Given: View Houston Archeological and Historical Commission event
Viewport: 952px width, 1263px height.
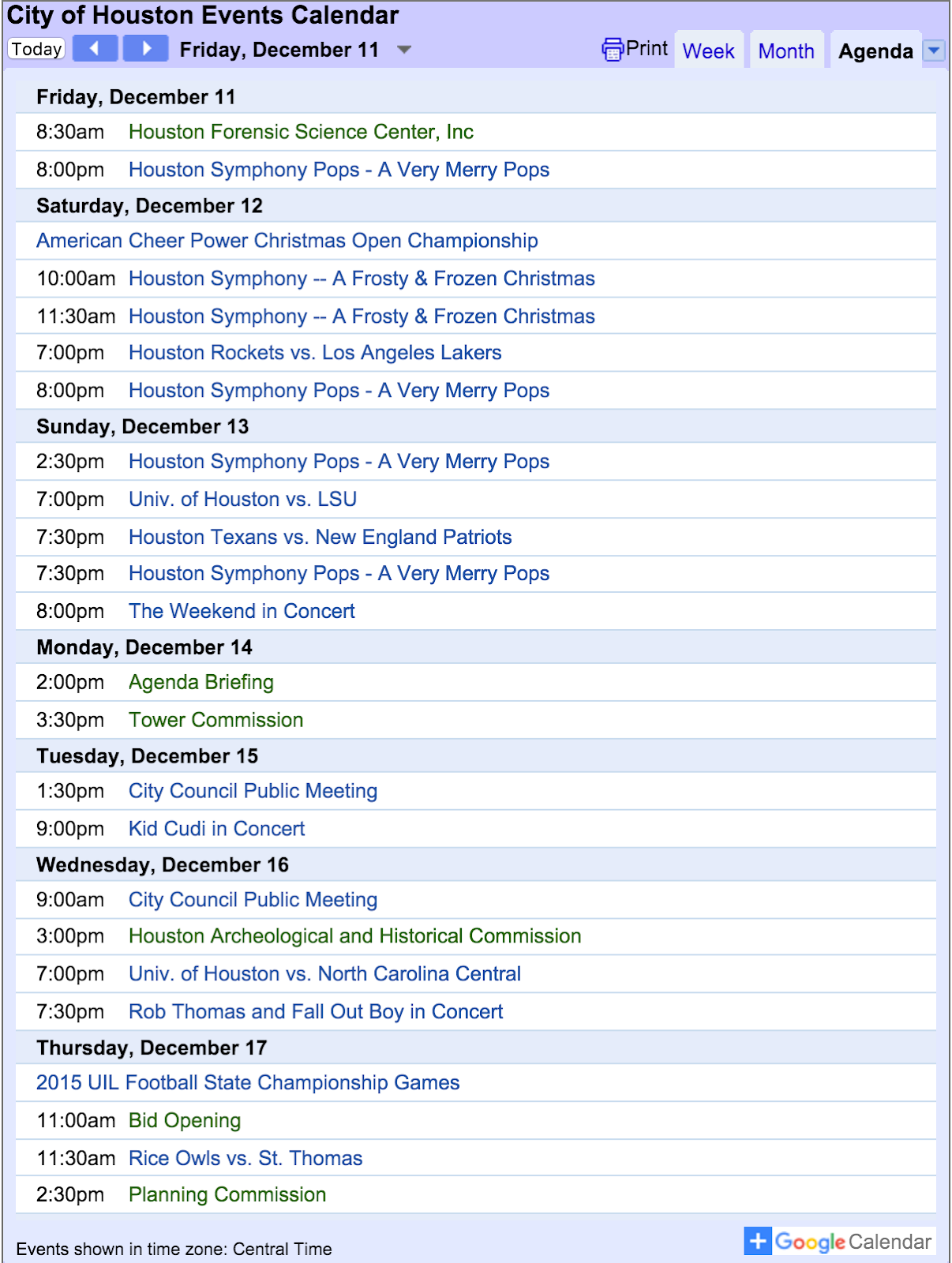Looking at the screenshot, I should coord(354,936).
